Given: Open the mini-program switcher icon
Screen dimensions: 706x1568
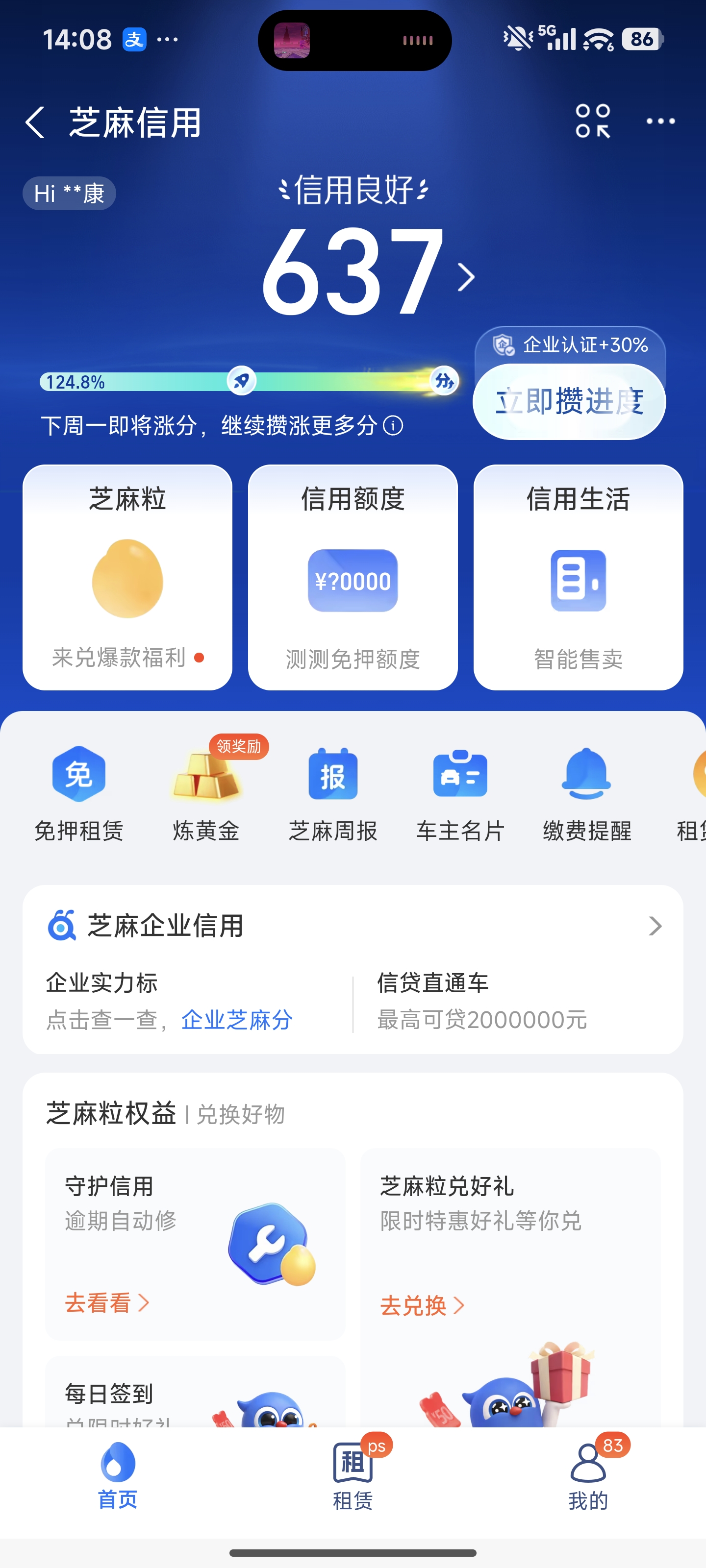Looking at the screenshot, I should pos(593,121).
